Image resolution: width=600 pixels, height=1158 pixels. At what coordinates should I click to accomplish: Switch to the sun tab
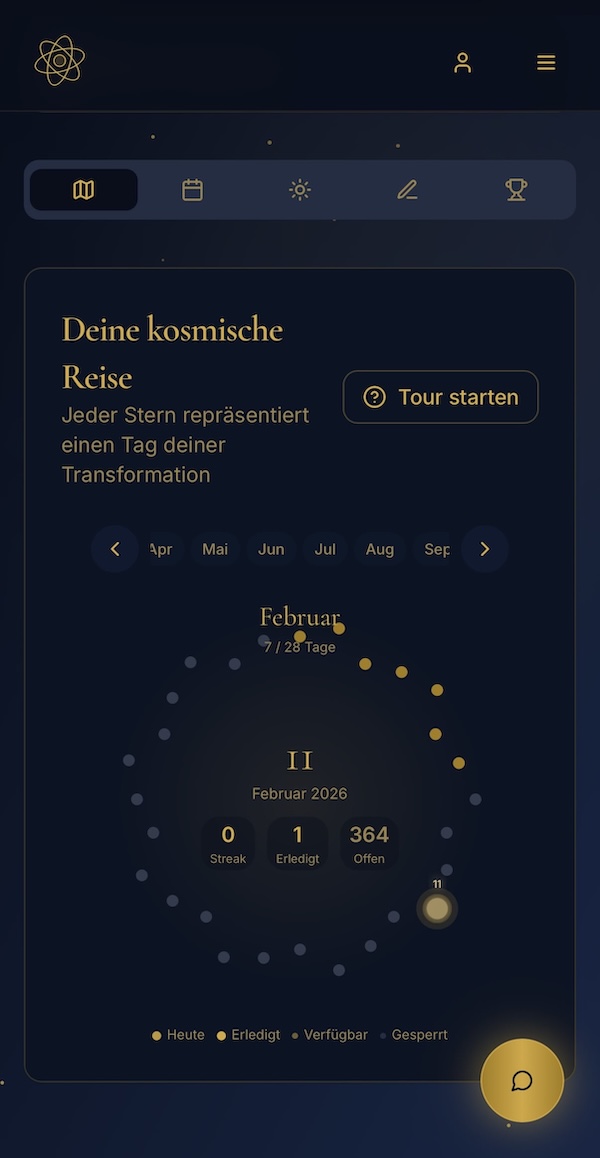pos(300,190)
